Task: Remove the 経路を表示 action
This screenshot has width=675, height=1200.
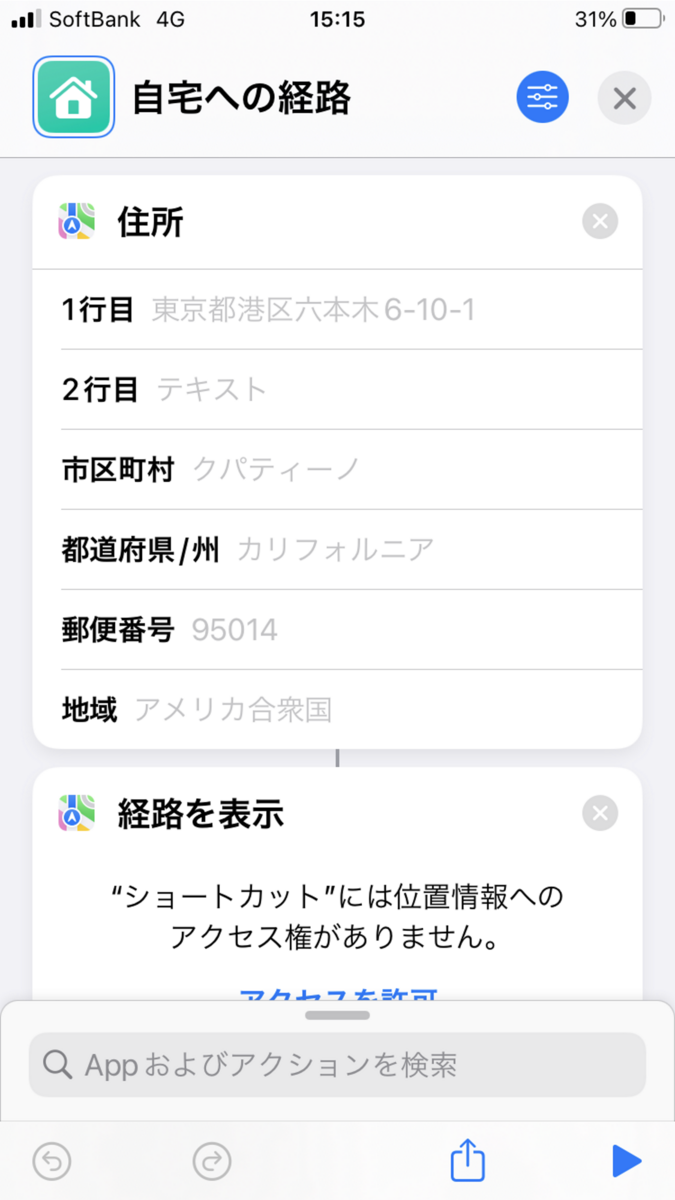Action: click(600, 813)
